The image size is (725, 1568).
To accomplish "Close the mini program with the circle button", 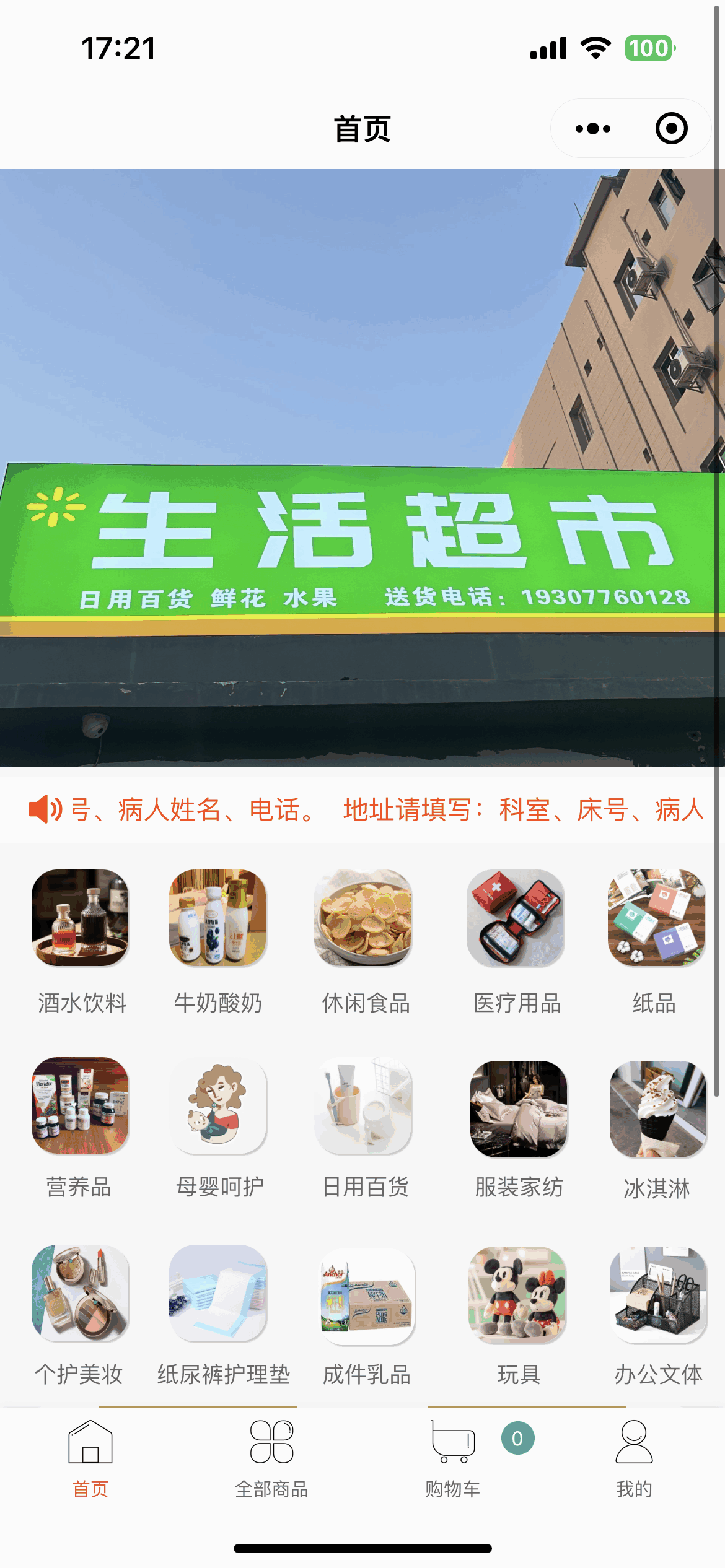I will [671, 129].
